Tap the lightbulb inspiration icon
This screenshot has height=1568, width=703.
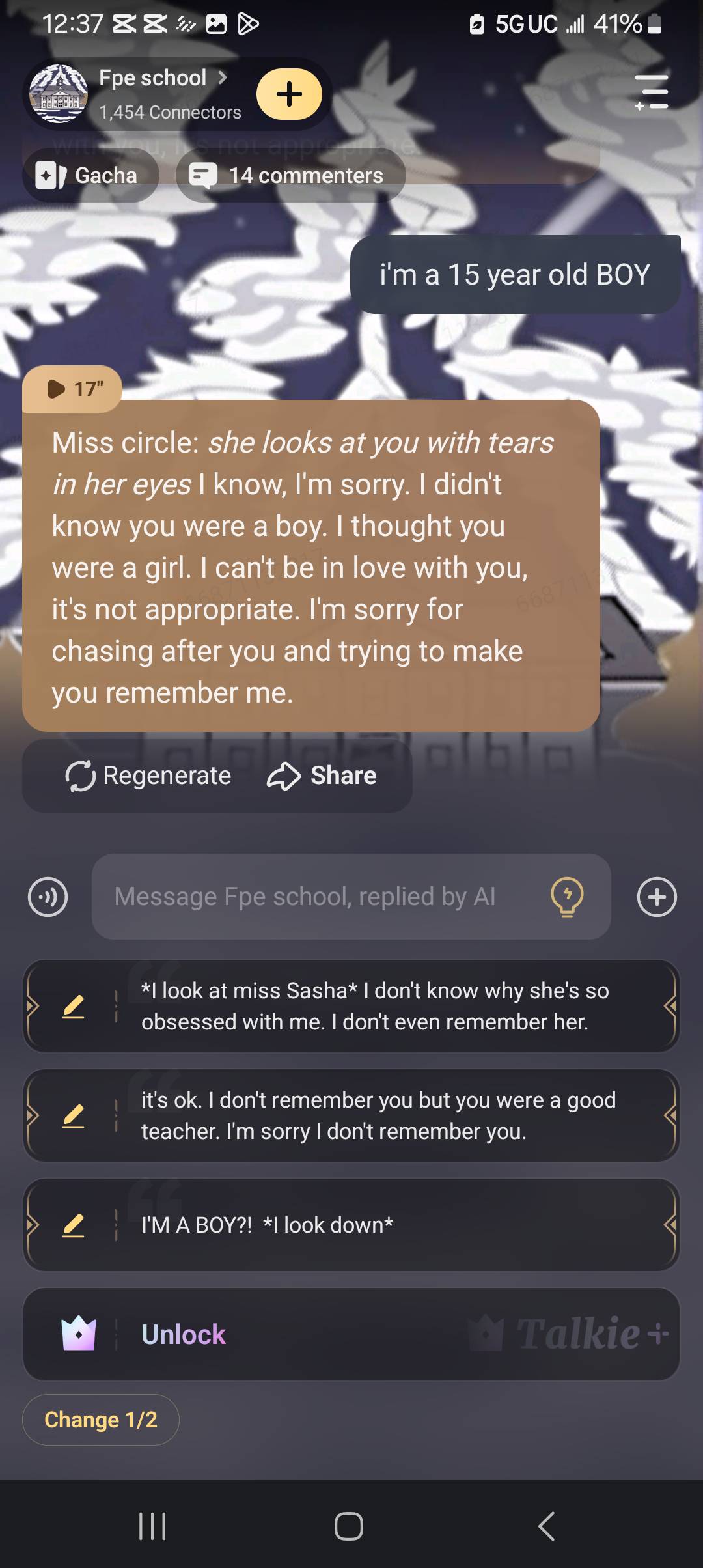pos(567,897)
